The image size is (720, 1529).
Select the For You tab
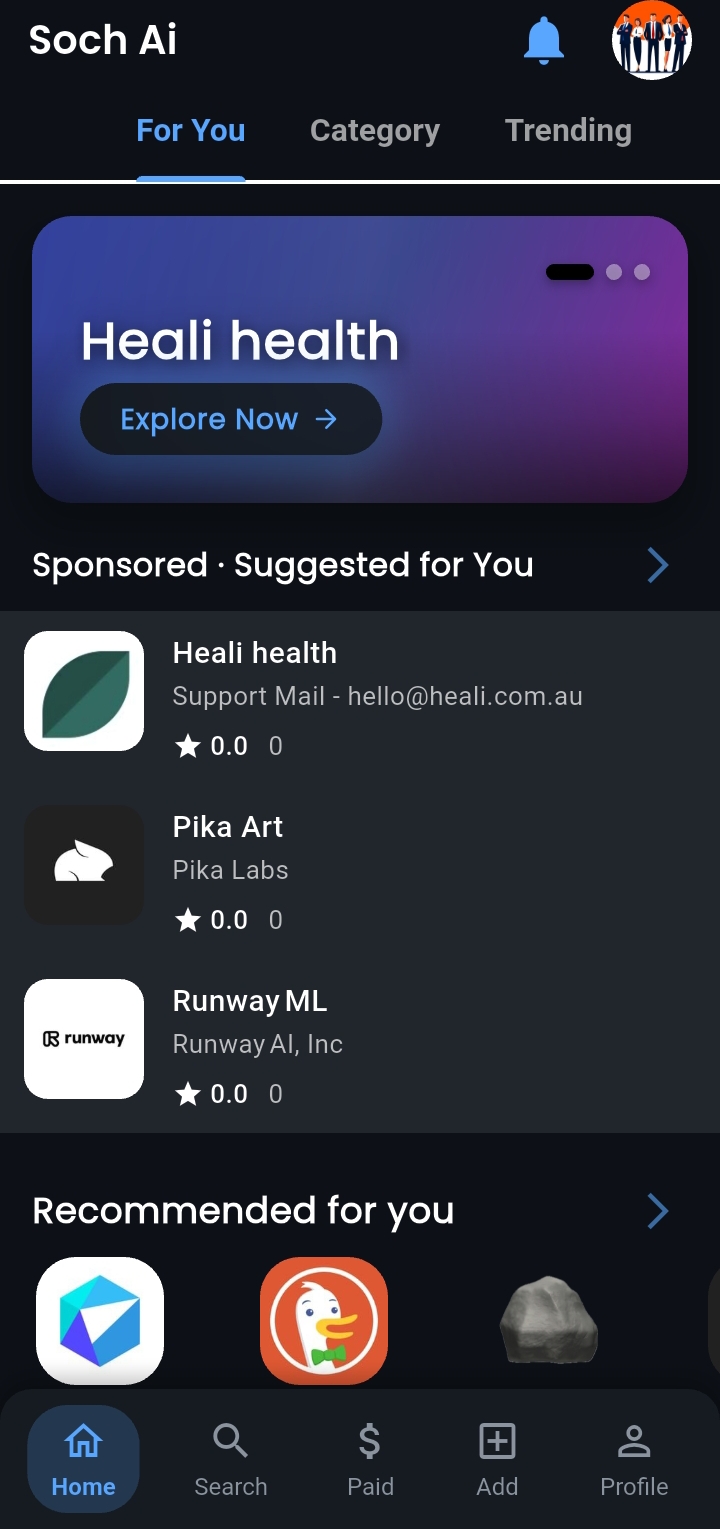(x=191, y=131)
